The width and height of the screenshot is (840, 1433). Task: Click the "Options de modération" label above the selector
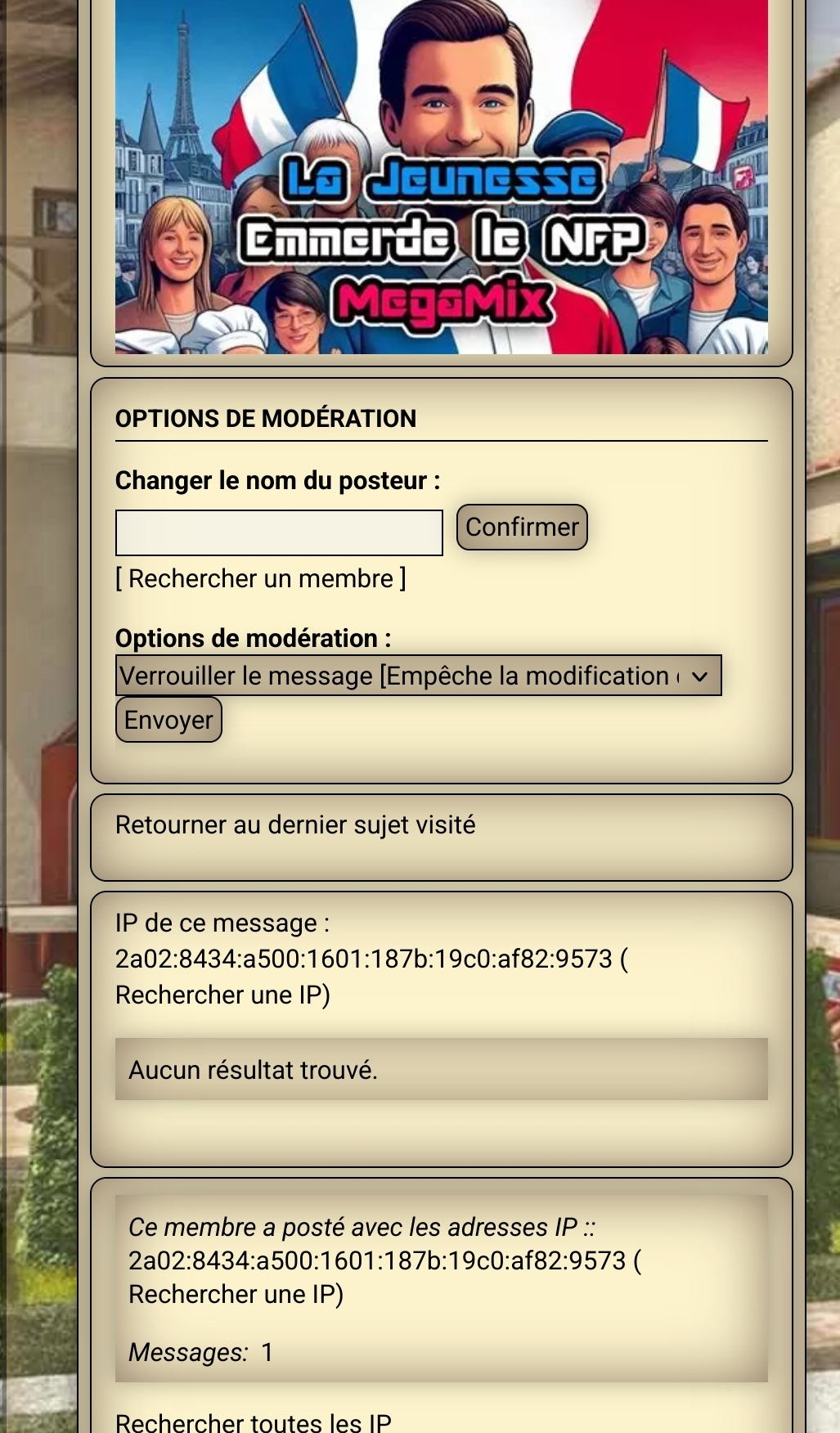(254, 637)
